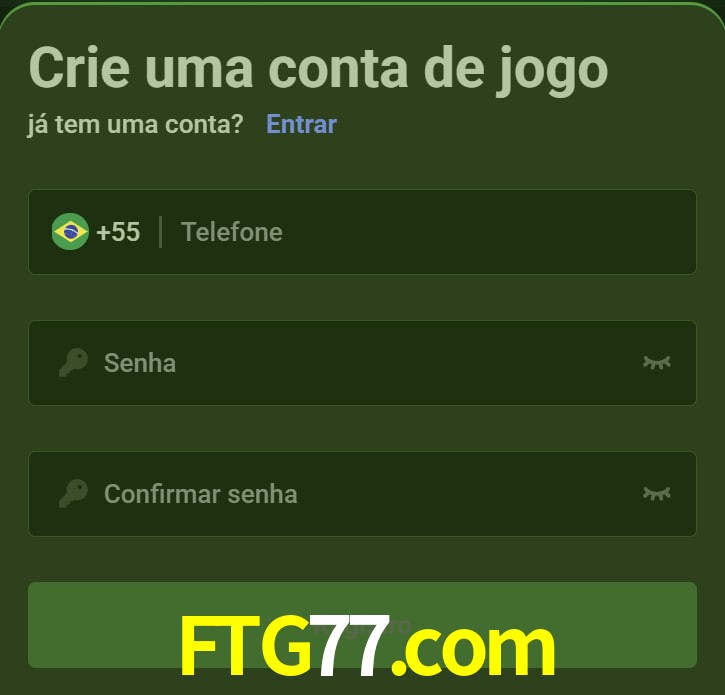Reveal text in Confirmar senha field
The height and width of the screenshot is (695, 725).
[x=656, y=493]
